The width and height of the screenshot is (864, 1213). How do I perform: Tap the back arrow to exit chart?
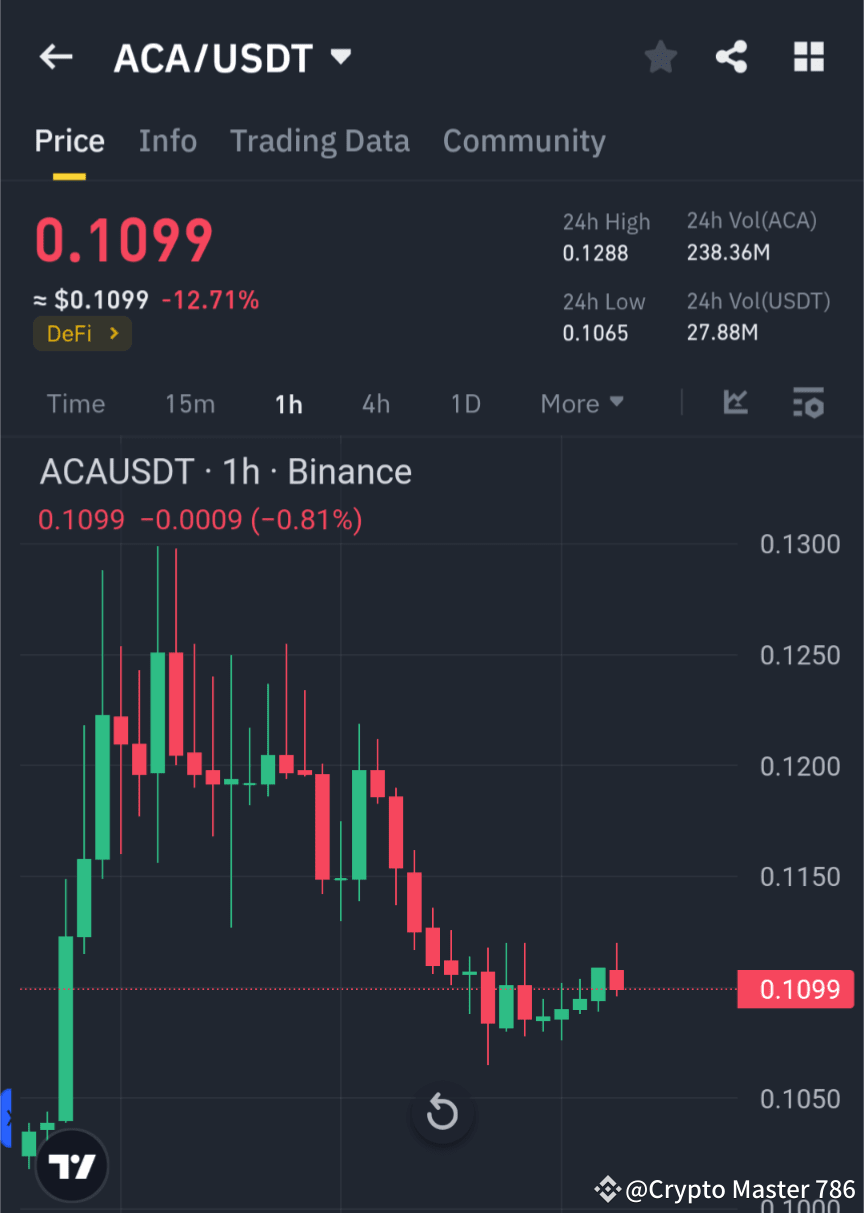tap(55, 57)
